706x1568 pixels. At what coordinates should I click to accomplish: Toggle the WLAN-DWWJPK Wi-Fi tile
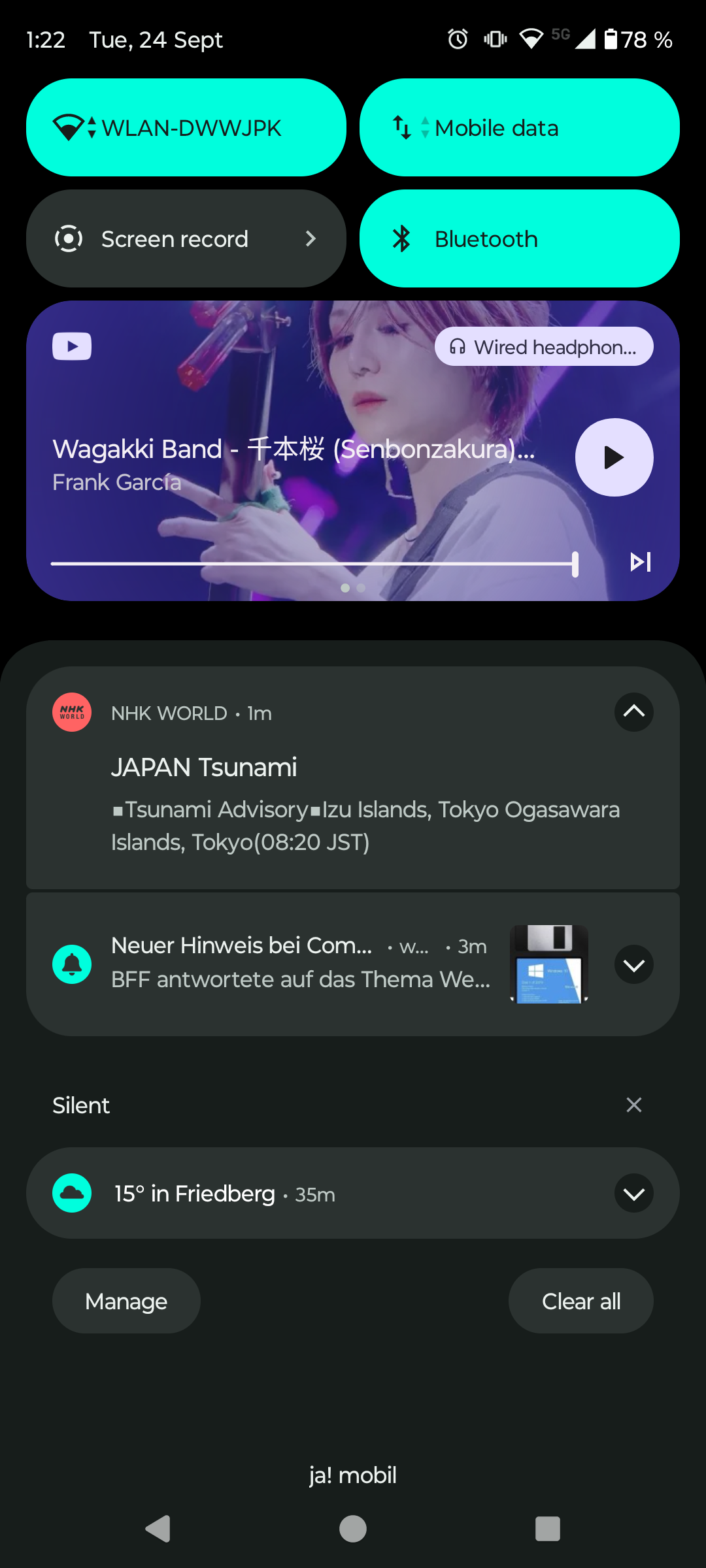pos(186,127)
